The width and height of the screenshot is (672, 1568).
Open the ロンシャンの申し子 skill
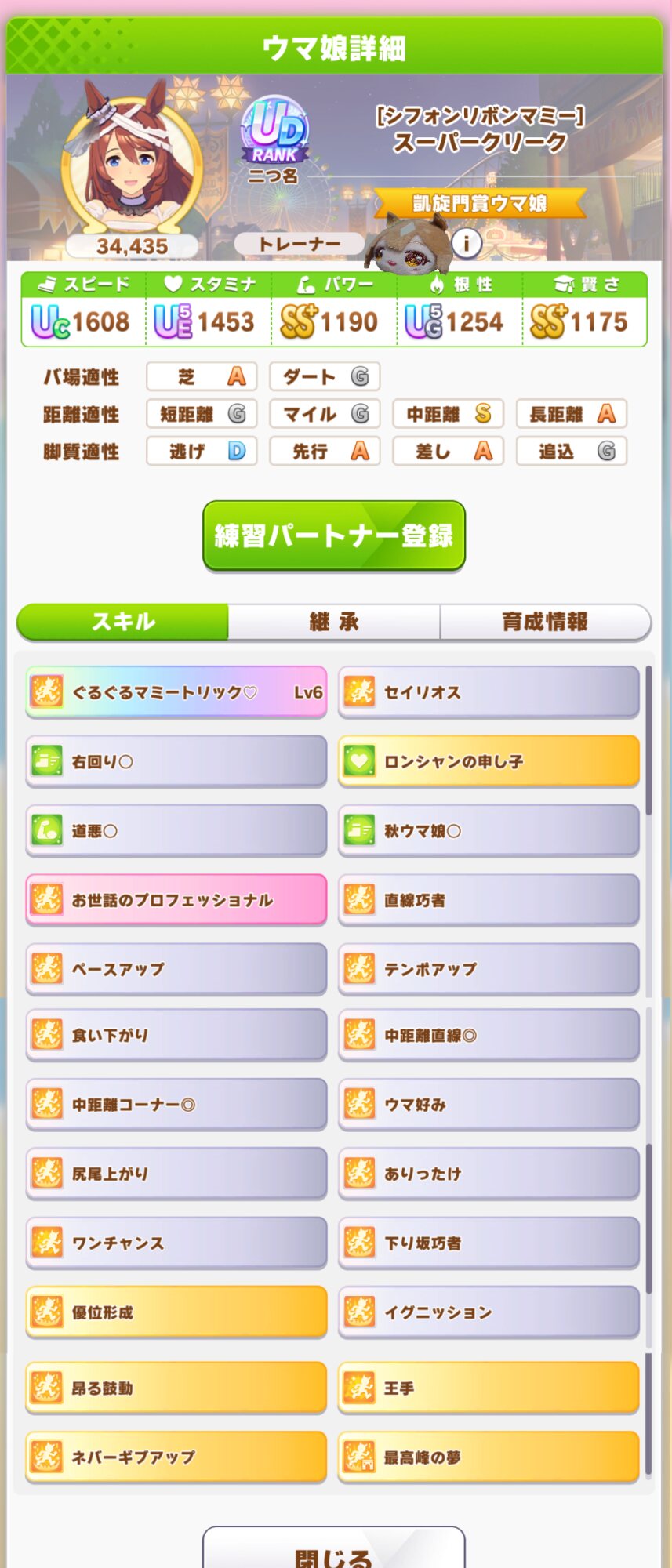point(489,761)
